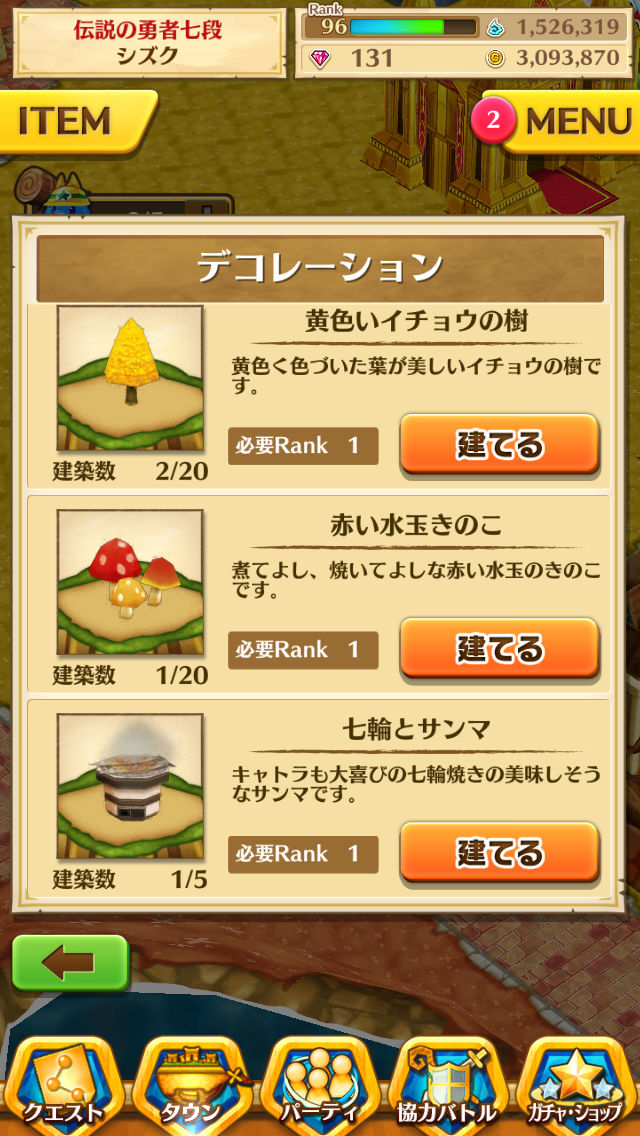Open the ガチャ・ショップ tab
Screen dimensions: 640x1136
(576, 1085)
